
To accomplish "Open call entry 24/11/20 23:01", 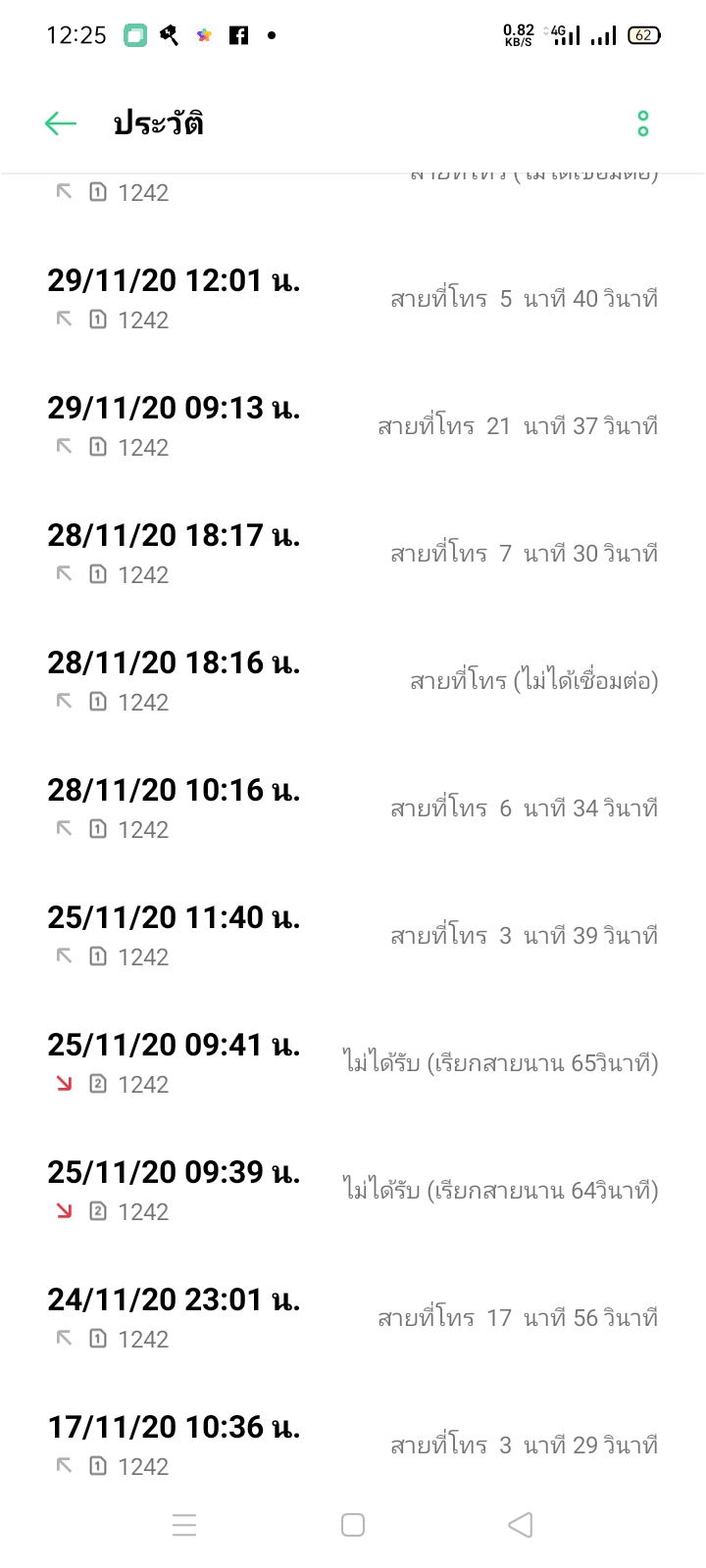I will tap(353, 1318).
